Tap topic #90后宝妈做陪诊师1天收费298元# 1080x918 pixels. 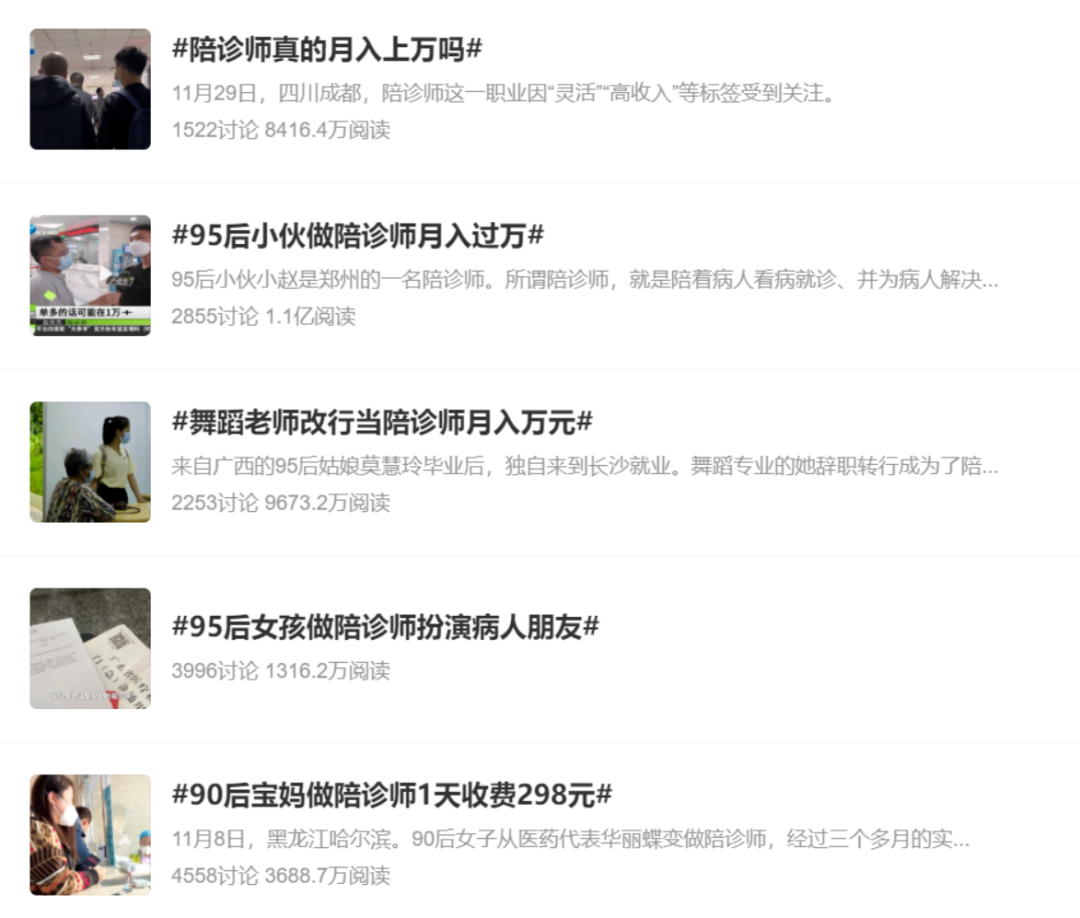[x=392, y=796]
